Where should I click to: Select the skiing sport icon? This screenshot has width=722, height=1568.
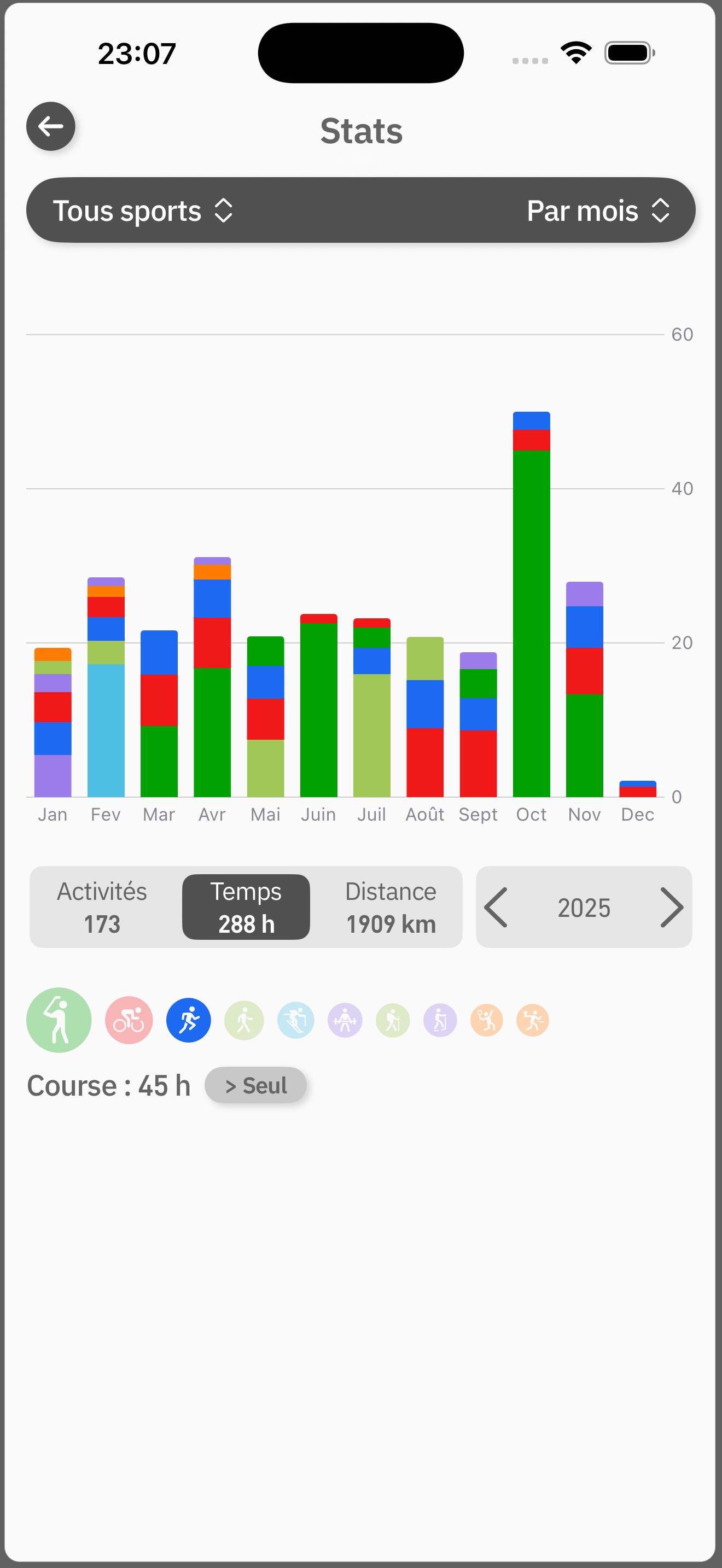296,1021
